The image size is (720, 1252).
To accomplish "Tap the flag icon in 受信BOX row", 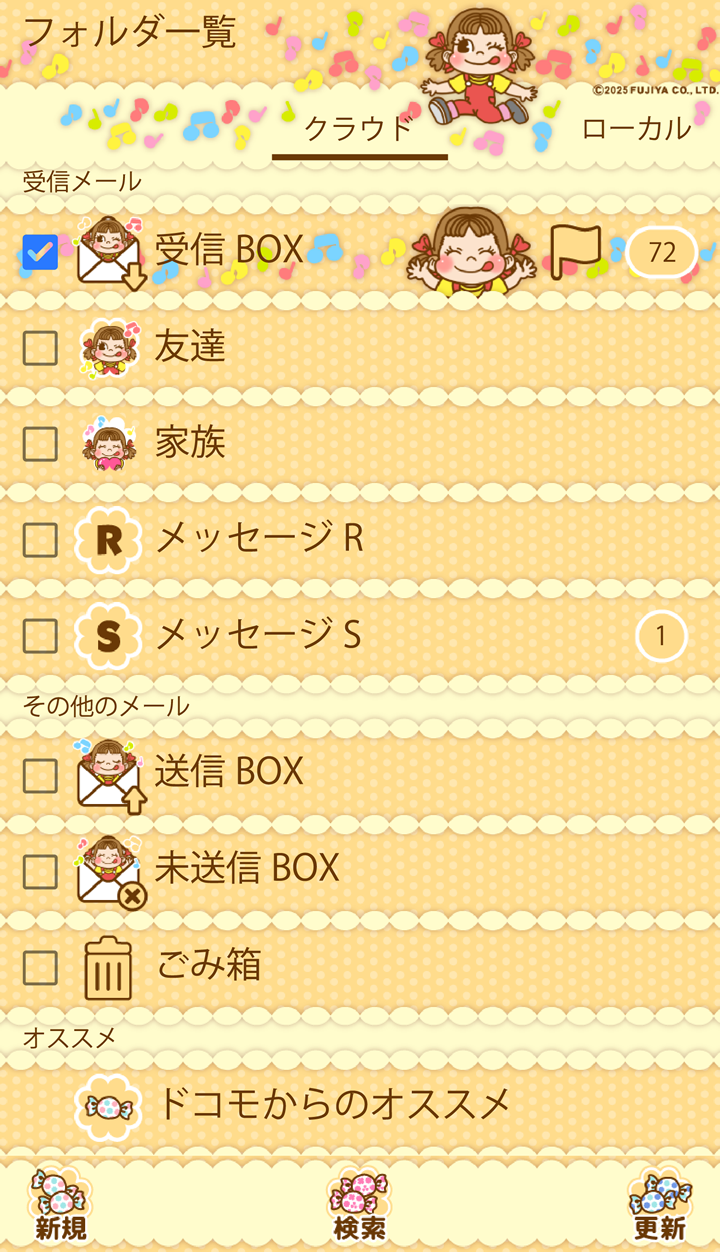I will [575, 252].
